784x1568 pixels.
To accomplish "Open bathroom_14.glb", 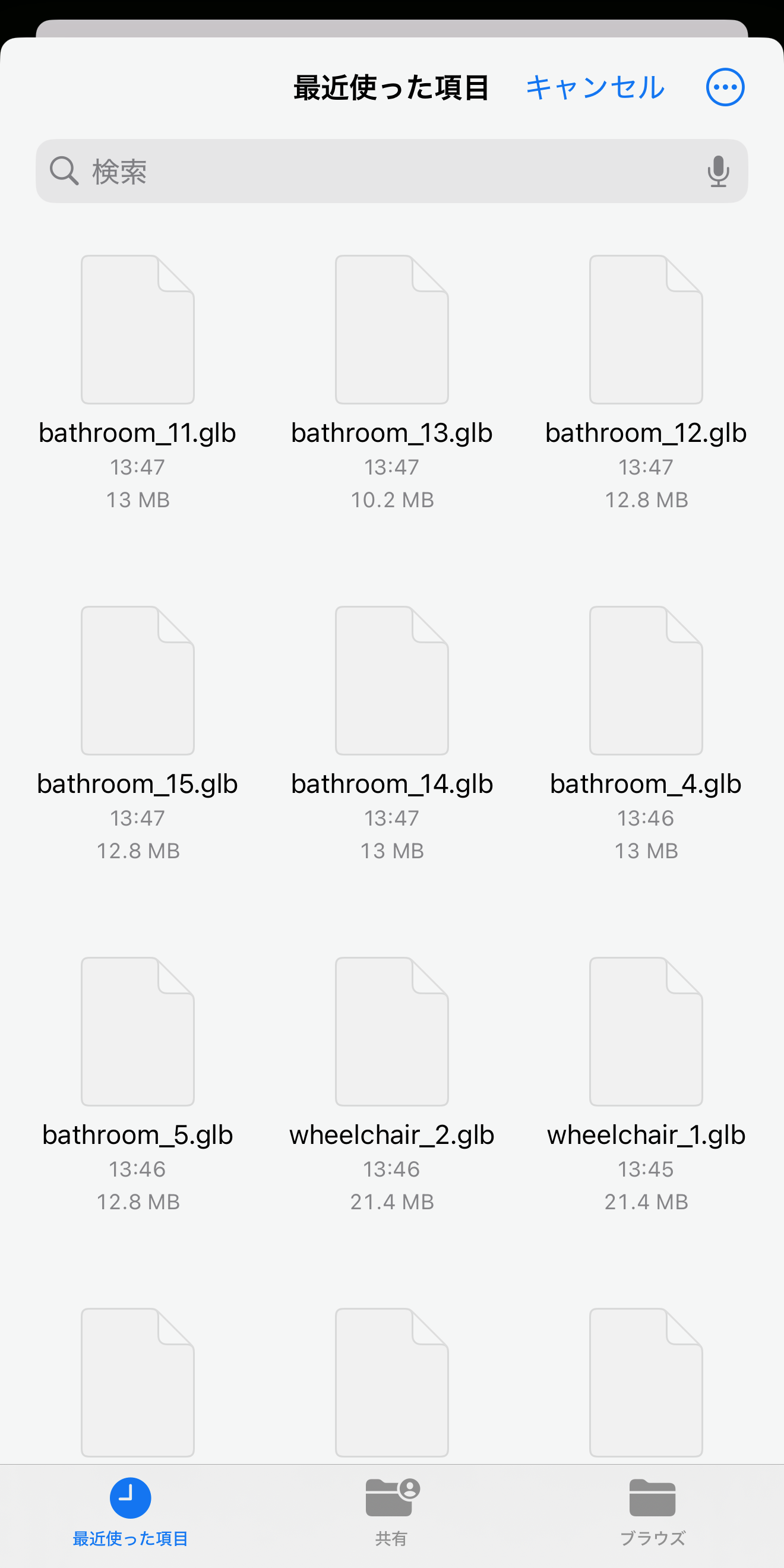I will 391,681.
